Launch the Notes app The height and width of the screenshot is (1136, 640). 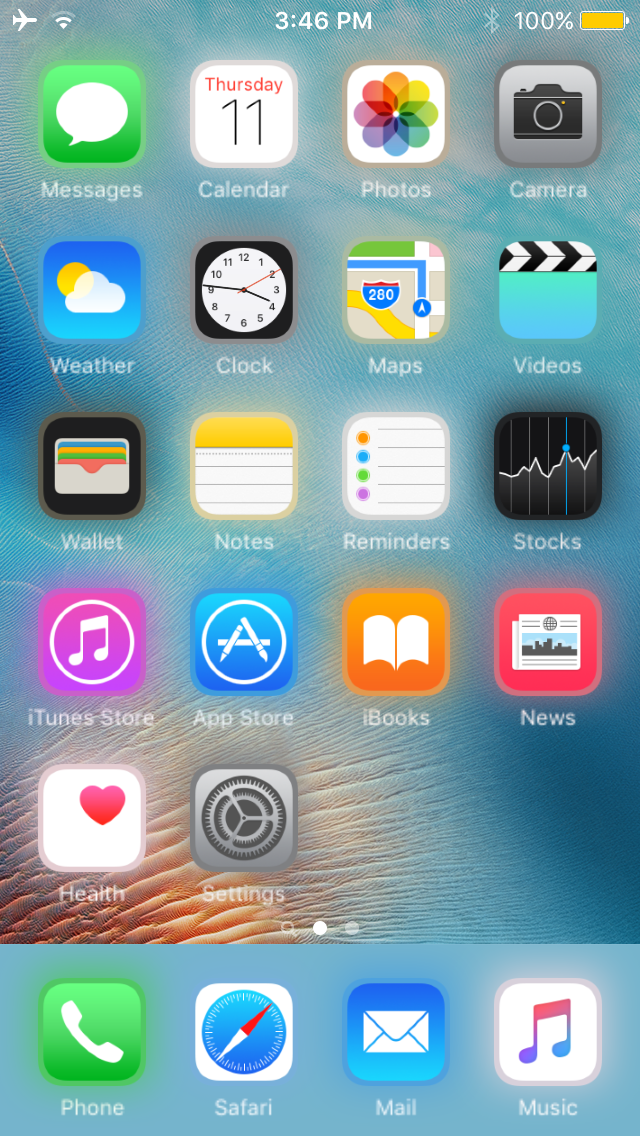point(244,466)
